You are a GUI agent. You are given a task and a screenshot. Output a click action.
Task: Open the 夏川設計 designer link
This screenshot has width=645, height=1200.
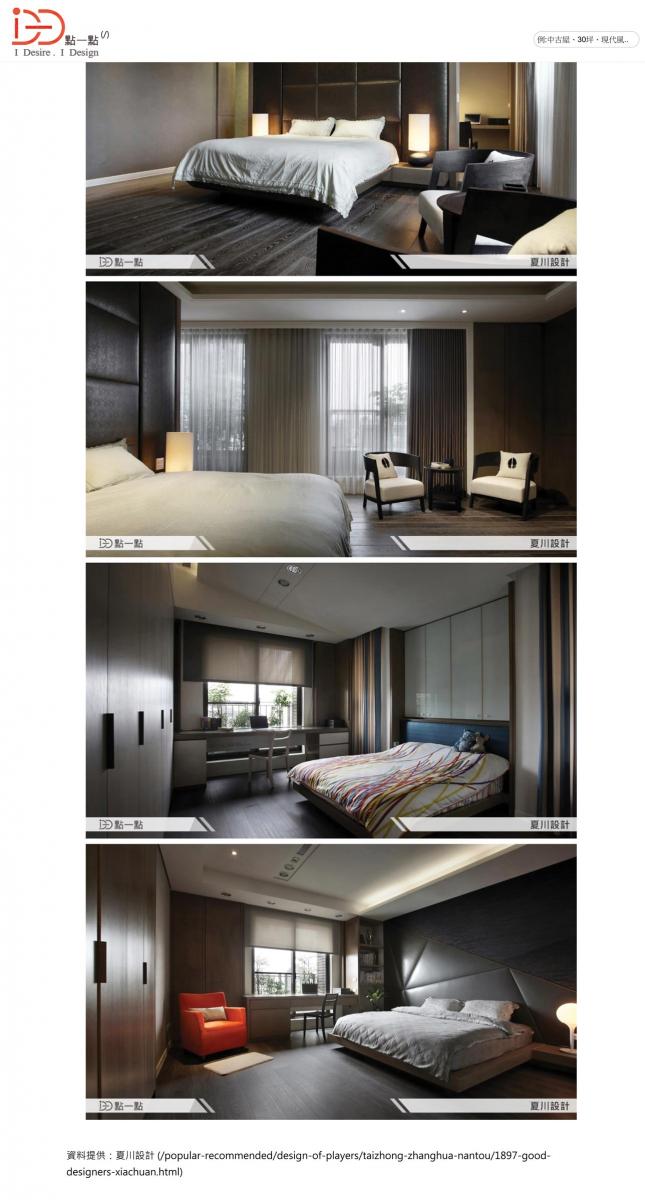[x=135, y=1154]
